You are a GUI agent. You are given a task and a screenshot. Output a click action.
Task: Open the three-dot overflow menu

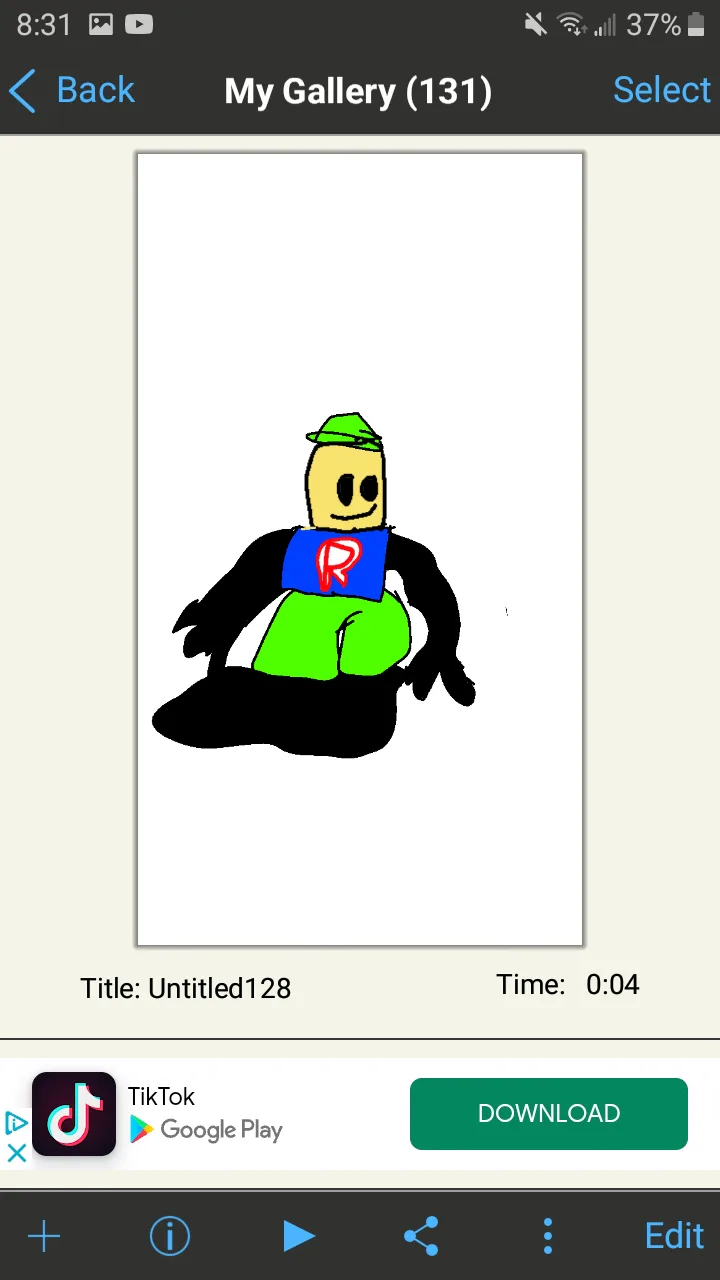point(547,1236)
